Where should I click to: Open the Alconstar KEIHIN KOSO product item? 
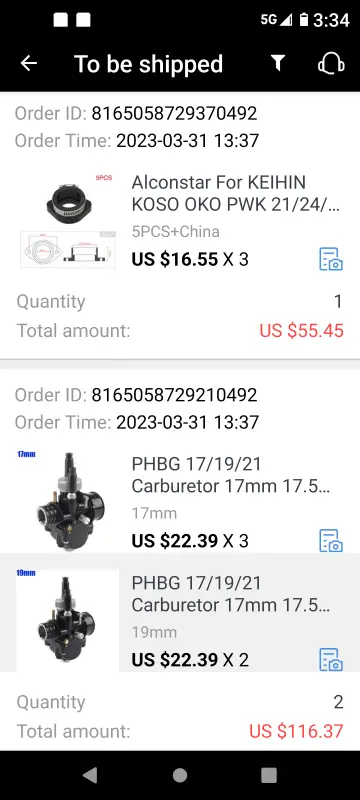tap(180, 220)
